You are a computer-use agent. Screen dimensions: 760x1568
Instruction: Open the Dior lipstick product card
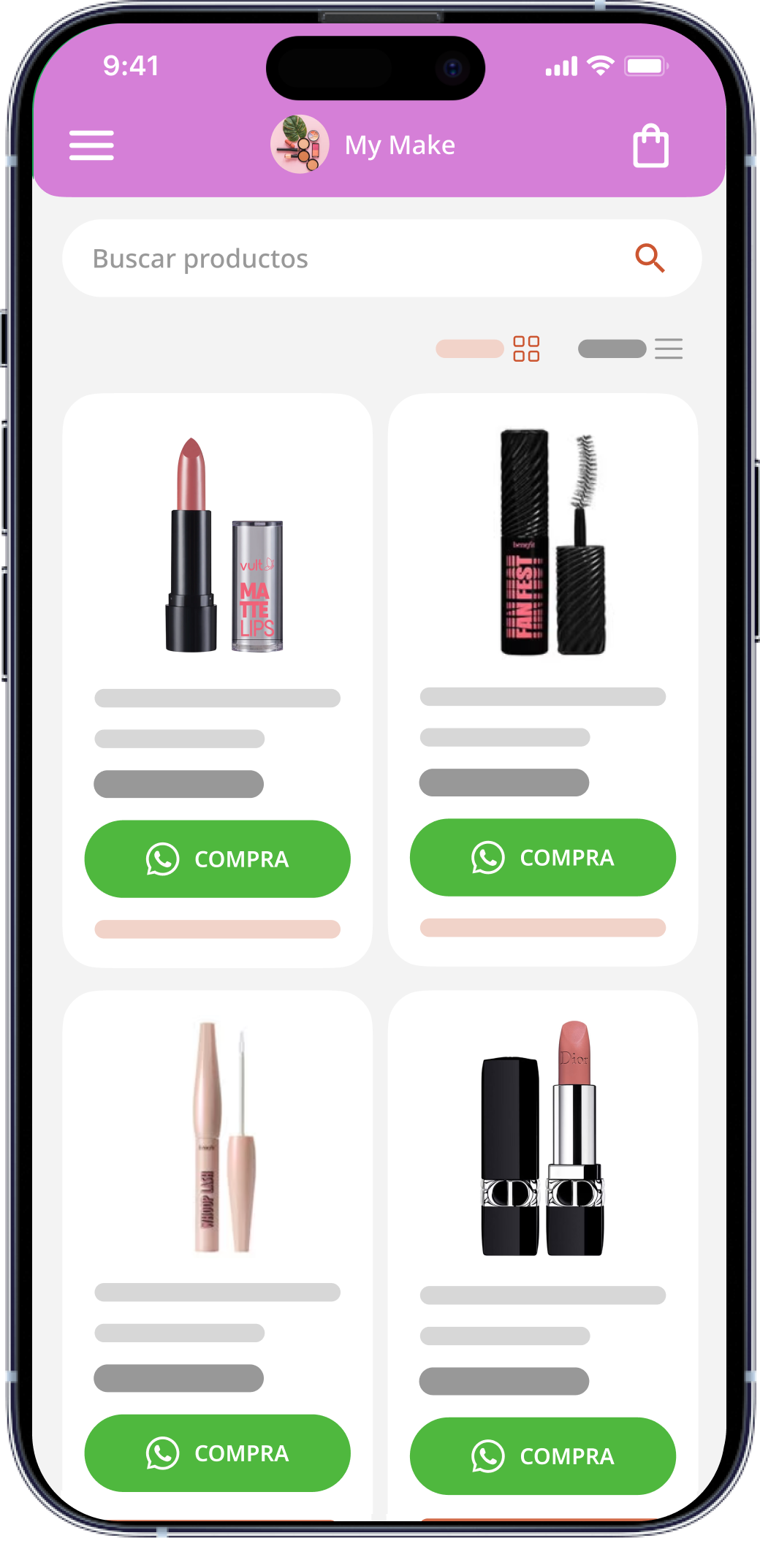(x=543, y=1138)
